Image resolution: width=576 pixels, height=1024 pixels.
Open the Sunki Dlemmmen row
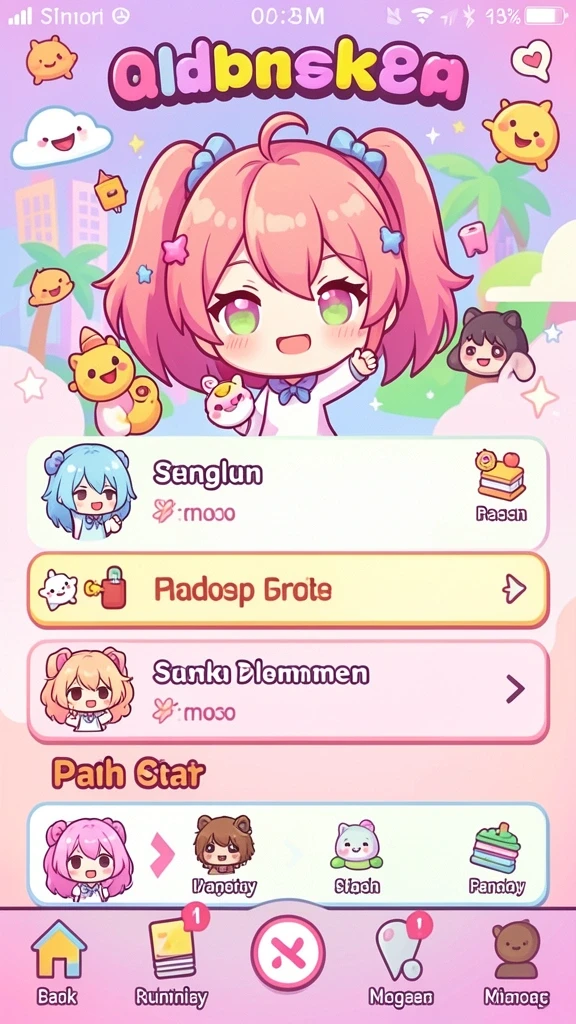287,691
